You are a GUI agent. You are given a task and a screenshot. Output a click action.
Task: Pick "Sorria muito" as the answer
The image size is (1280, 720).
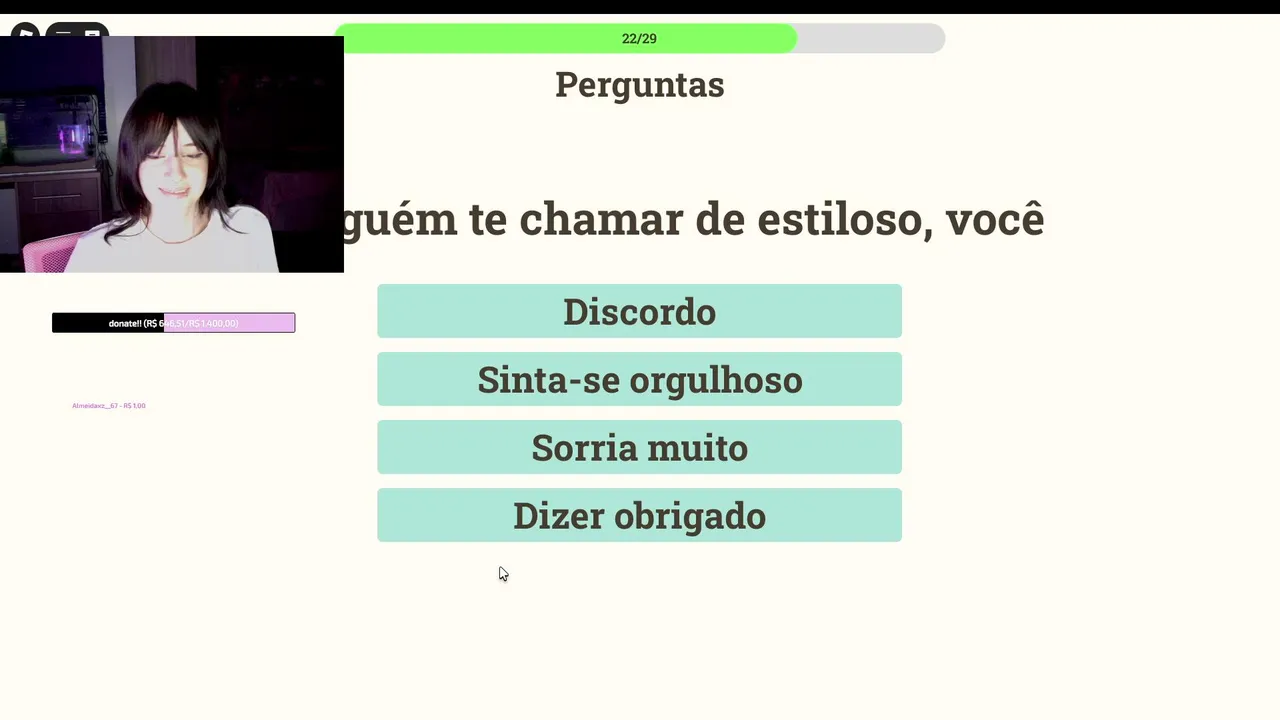point(639,447)
